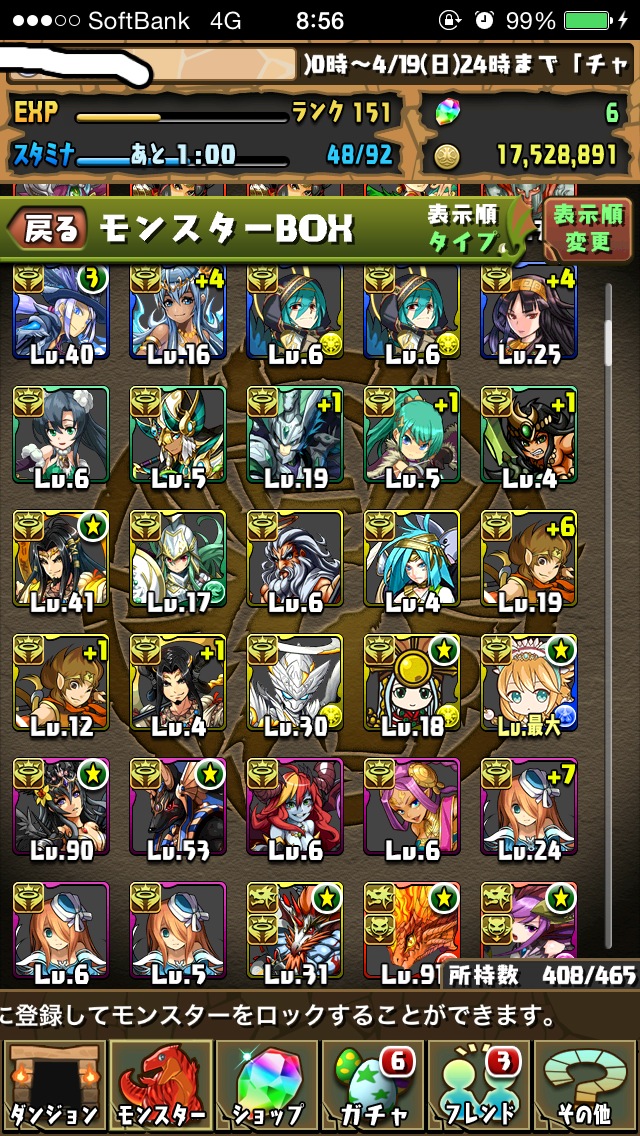Select the Lv.30 white monster
Image resolution: width=640 pixels, height=1136 pixels.
[x=295, y=683]
